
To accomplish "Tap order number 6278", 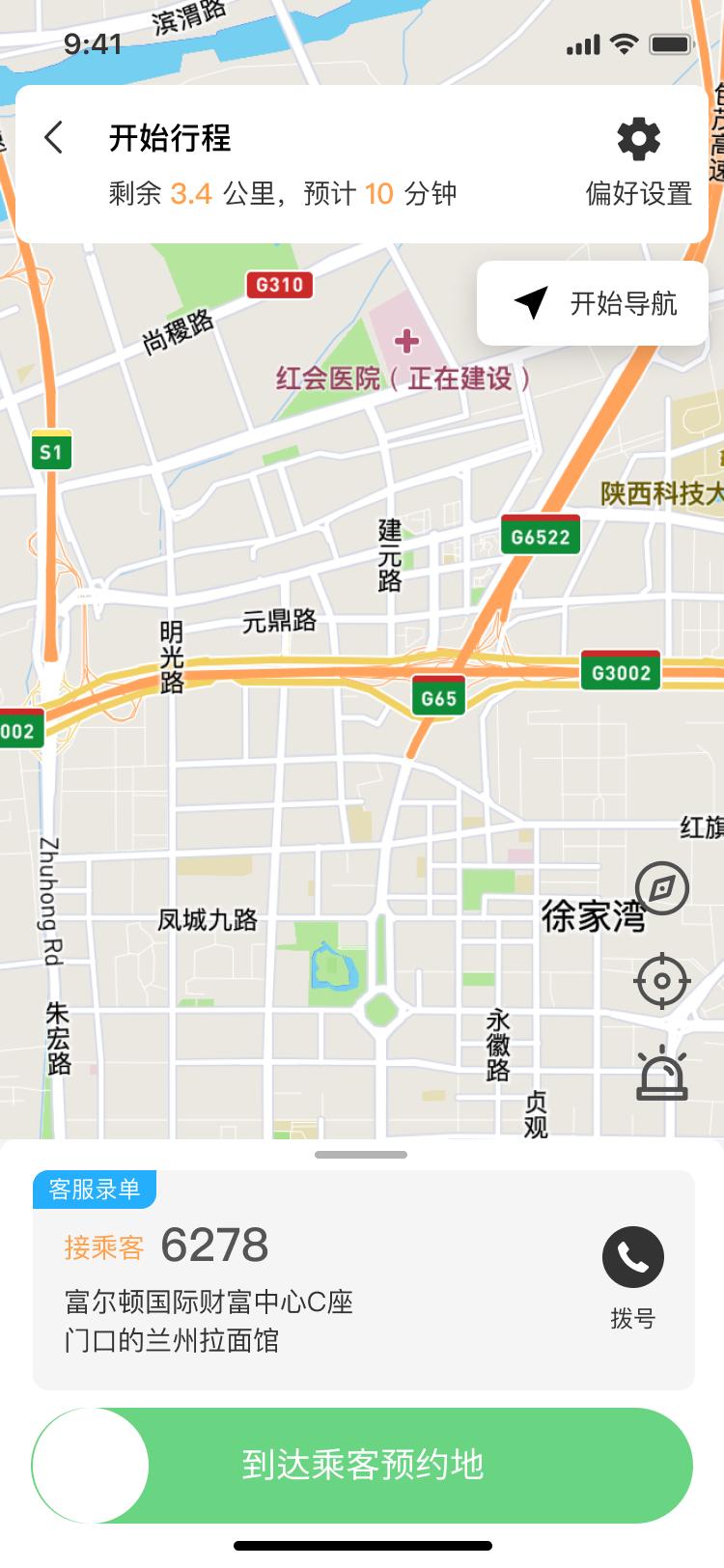I will (x=214, y=1246).
